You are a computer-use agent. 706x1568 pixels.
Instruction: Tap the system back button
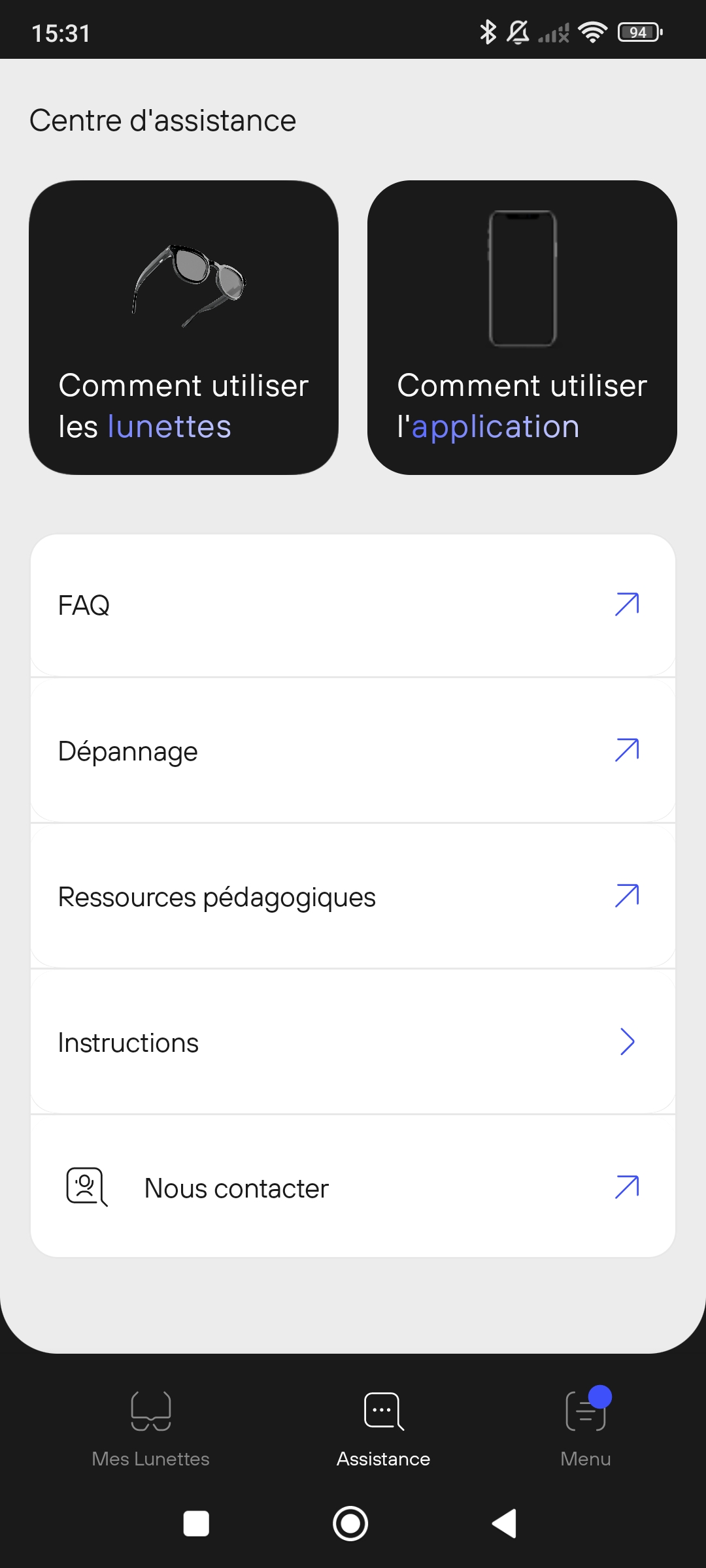pyautogui.click(x=504, y=1524)
